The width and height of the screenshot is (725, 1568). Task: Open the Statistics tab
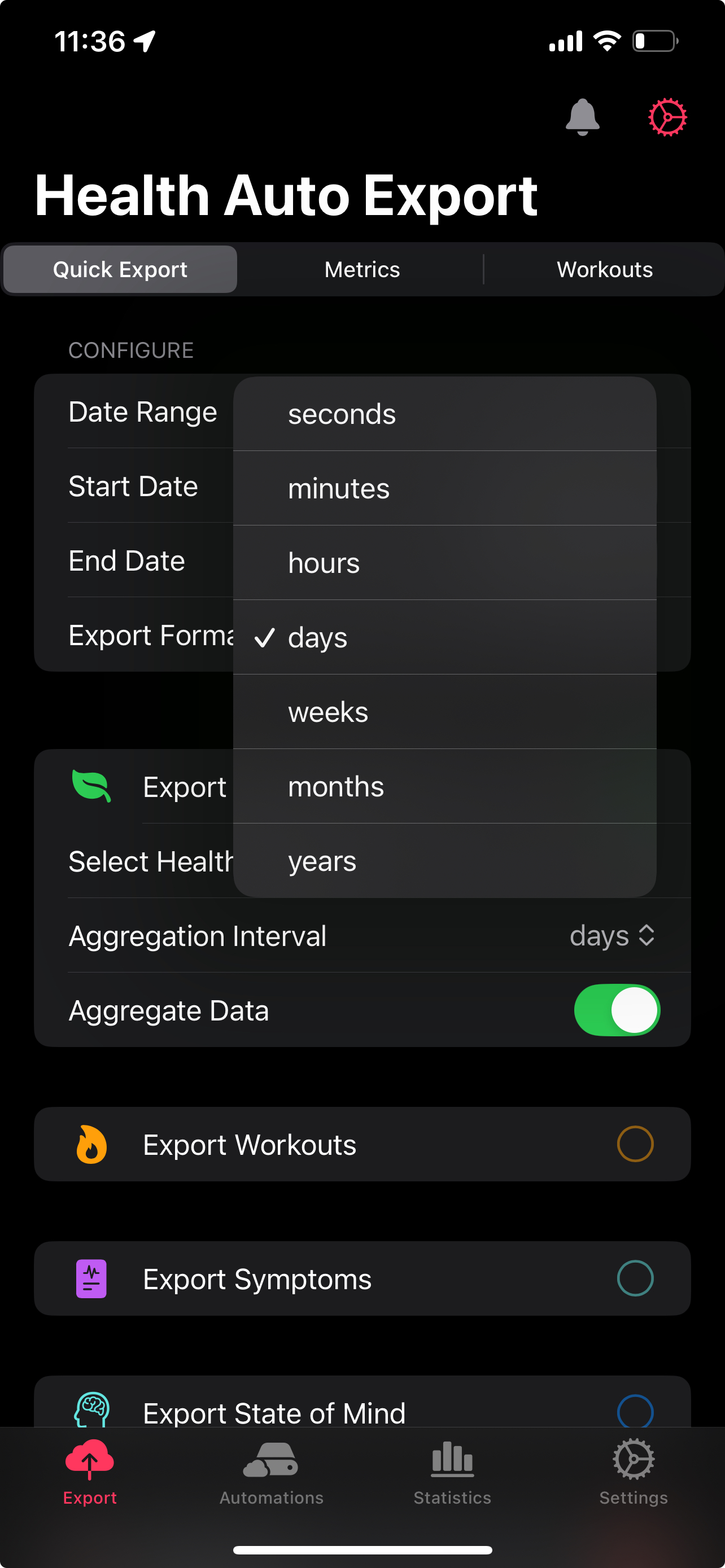452,1472
